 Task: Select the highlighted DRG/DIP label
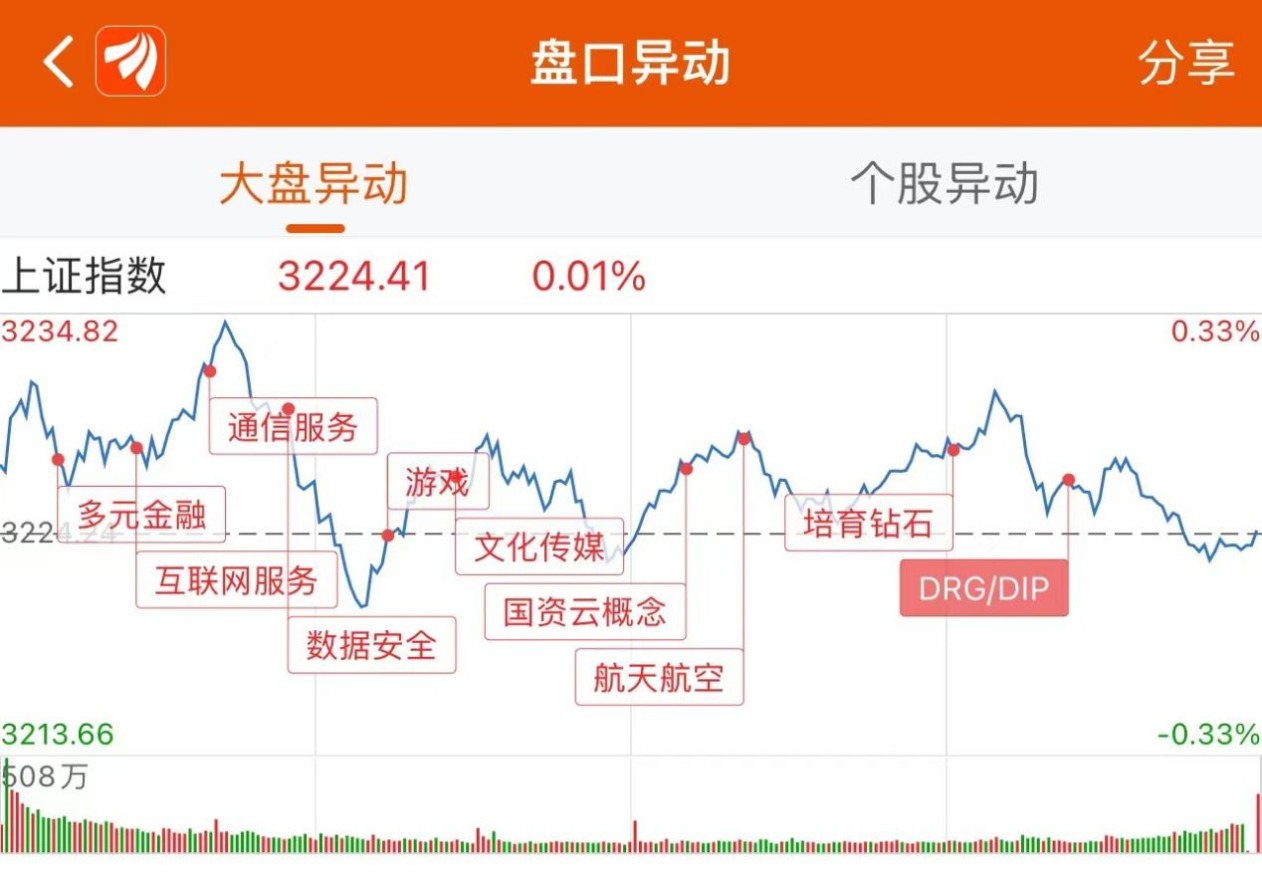click(x=984, y=588)
